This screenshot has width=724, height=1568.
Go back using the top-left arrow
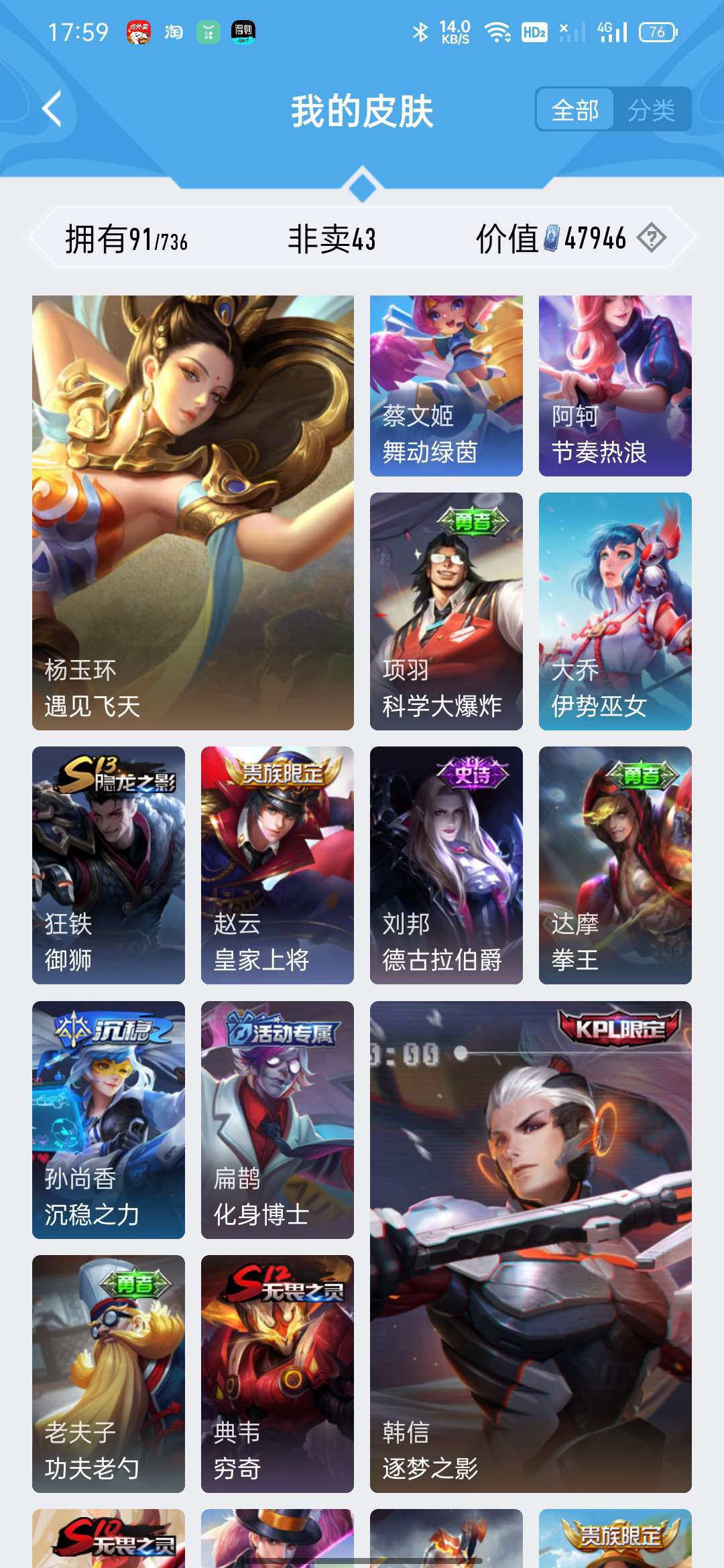point(52,109)
